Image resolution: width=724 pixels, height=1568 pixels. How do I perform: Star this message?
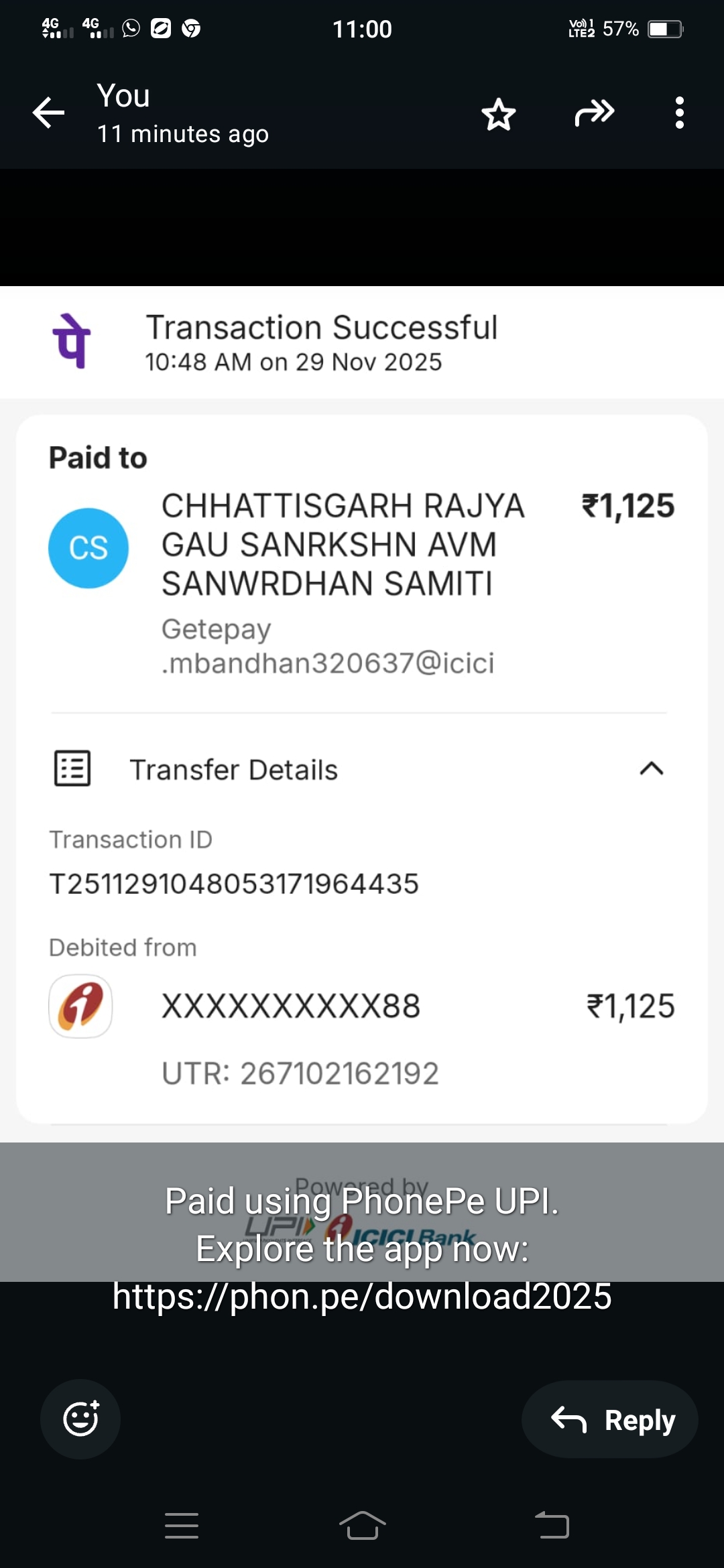[x=499, y=114]
